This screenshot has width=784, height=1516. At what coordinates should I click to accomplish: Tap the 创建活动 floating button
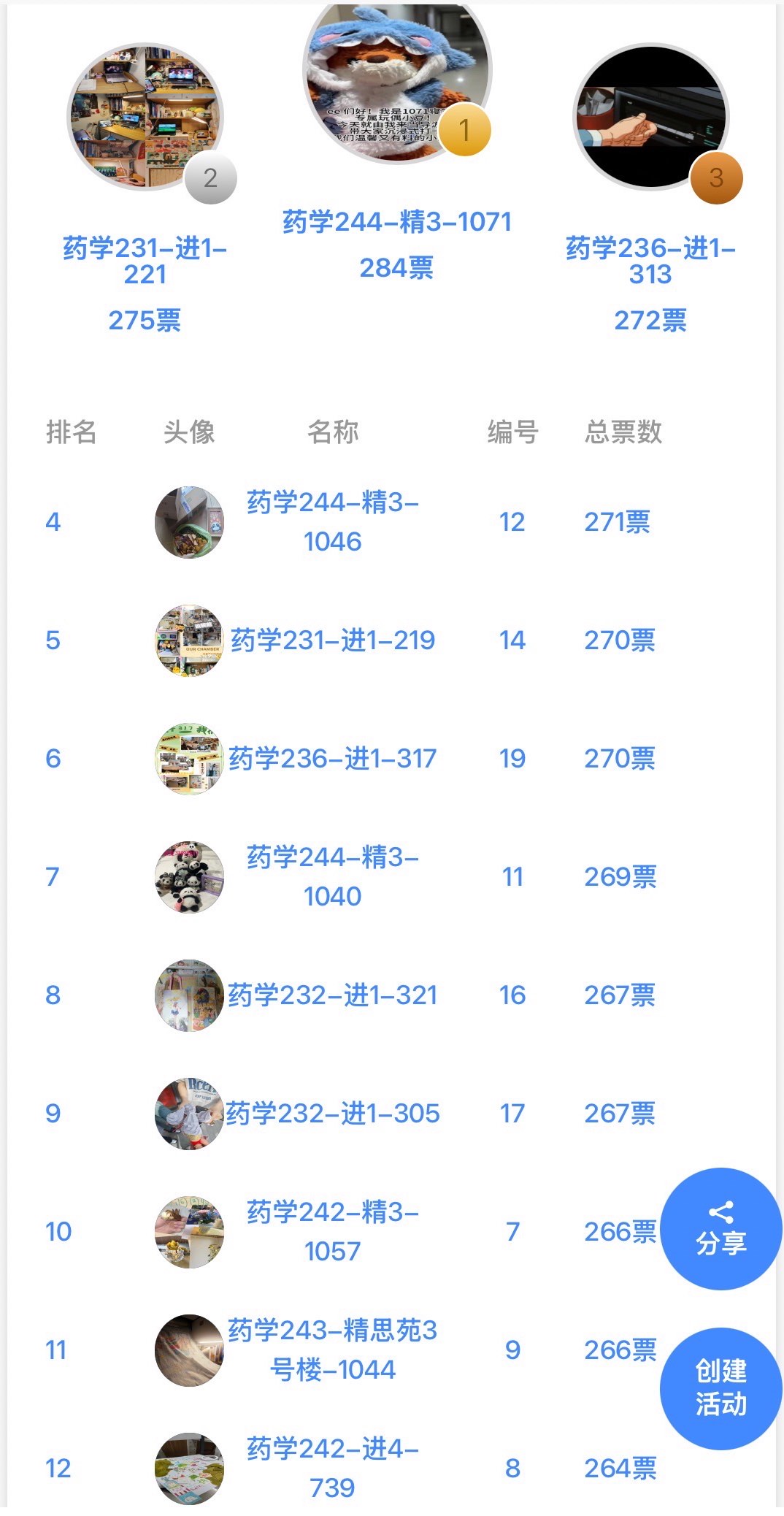tap(720, 1387)
